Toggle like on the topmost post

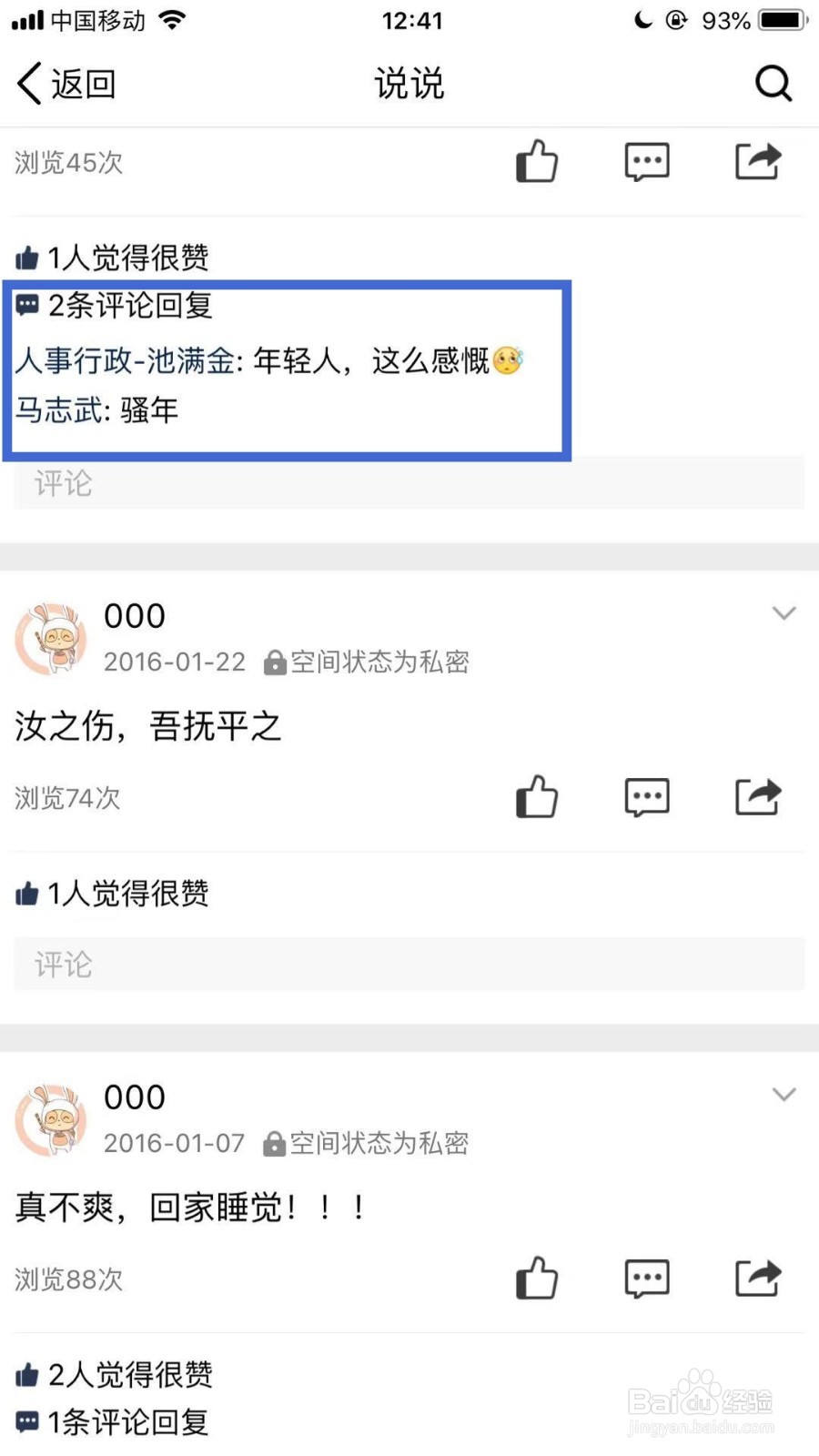pos(536,161)
